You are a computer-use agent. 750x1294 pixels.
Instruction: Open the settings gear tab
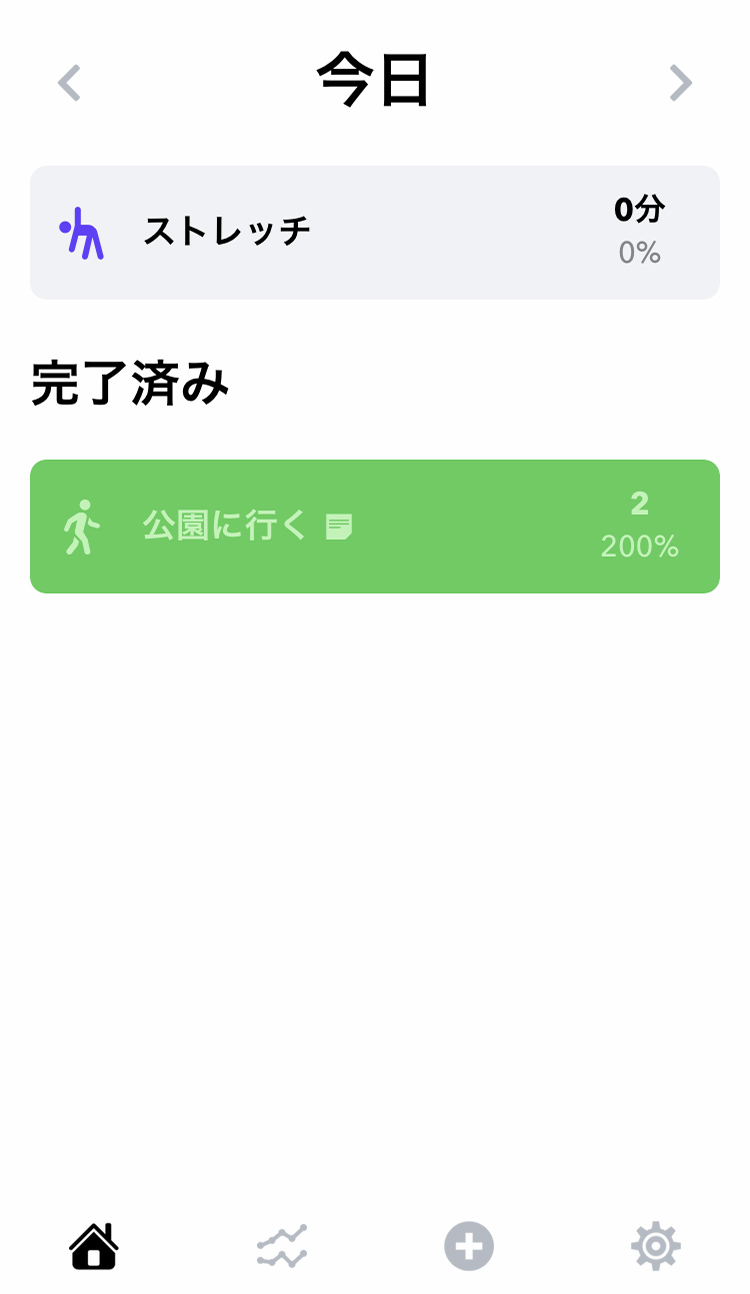click(x=656, y=1246)
